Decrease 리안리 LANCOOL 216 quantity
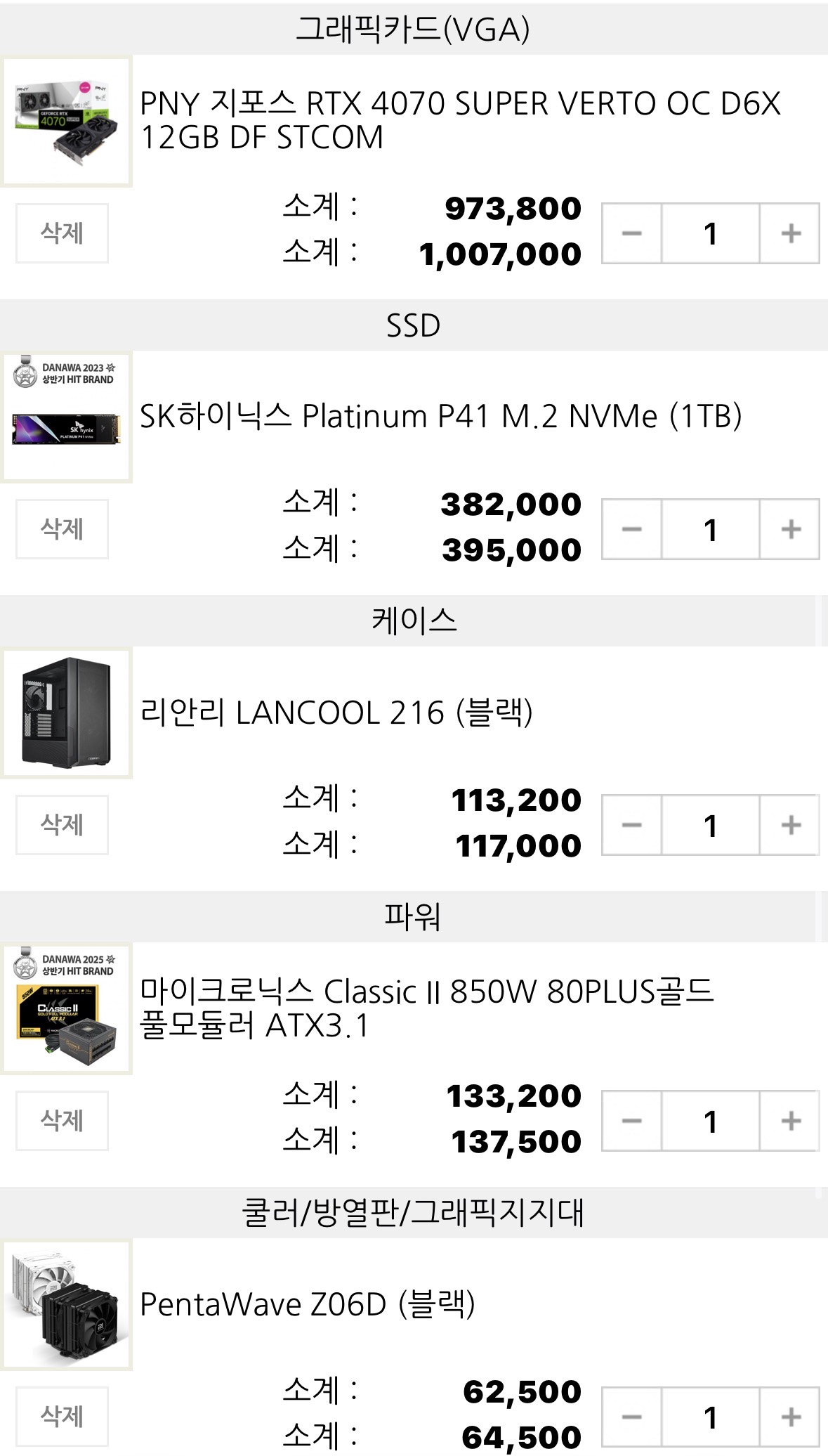 (x=631, y=825)
